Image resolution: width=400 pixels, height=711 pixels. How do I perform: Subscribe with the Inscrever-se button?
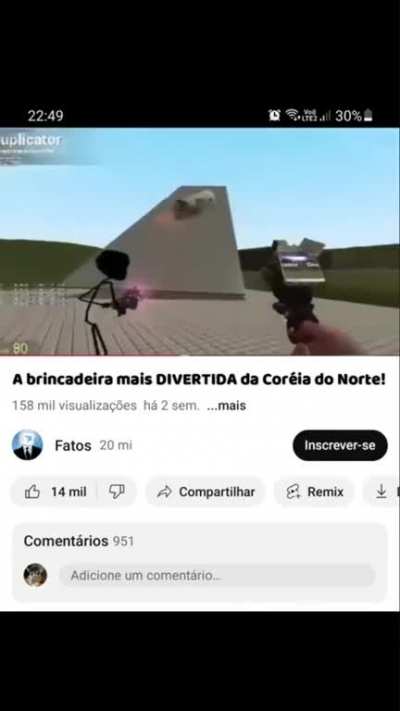tap(340, 445)
